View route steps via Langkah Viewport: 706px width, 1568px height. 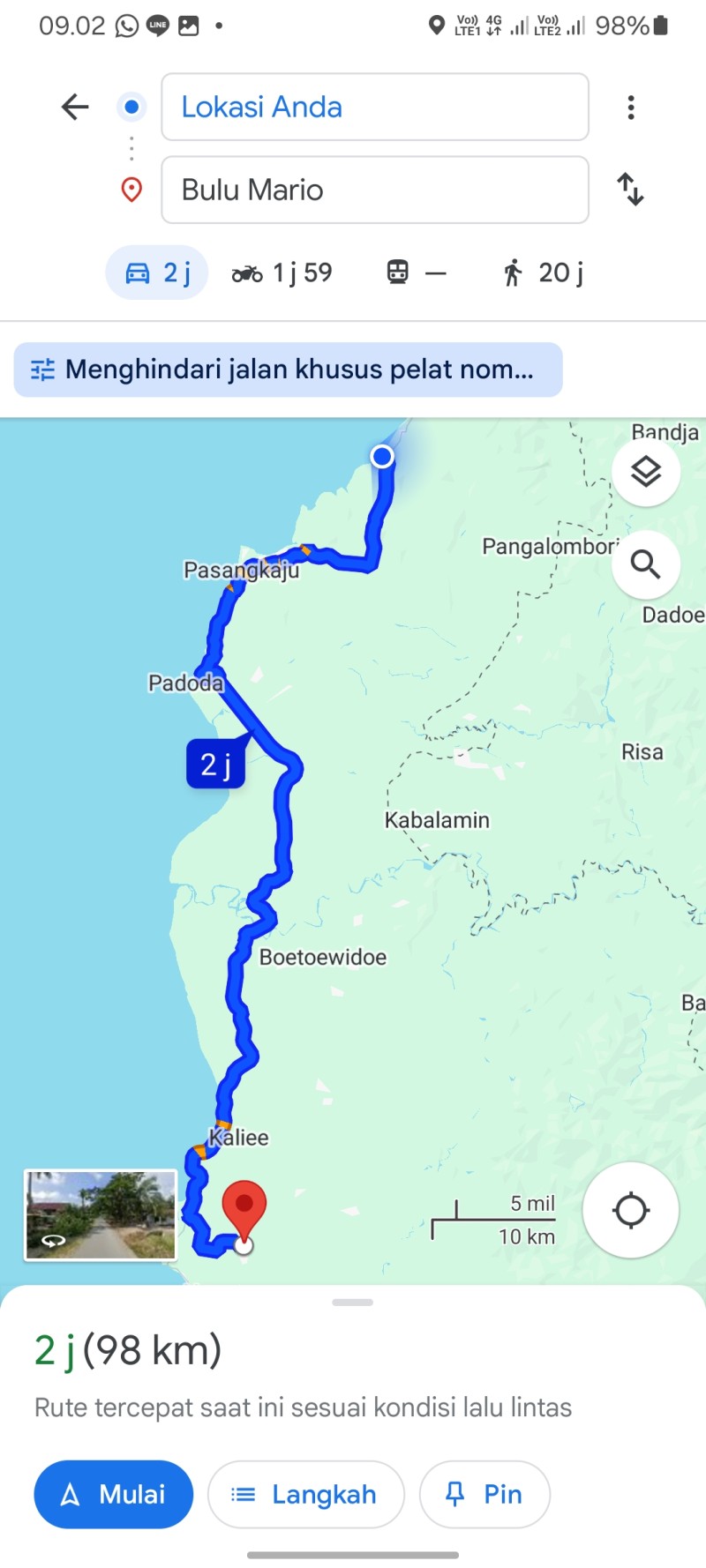click(x=306, y=1494)
